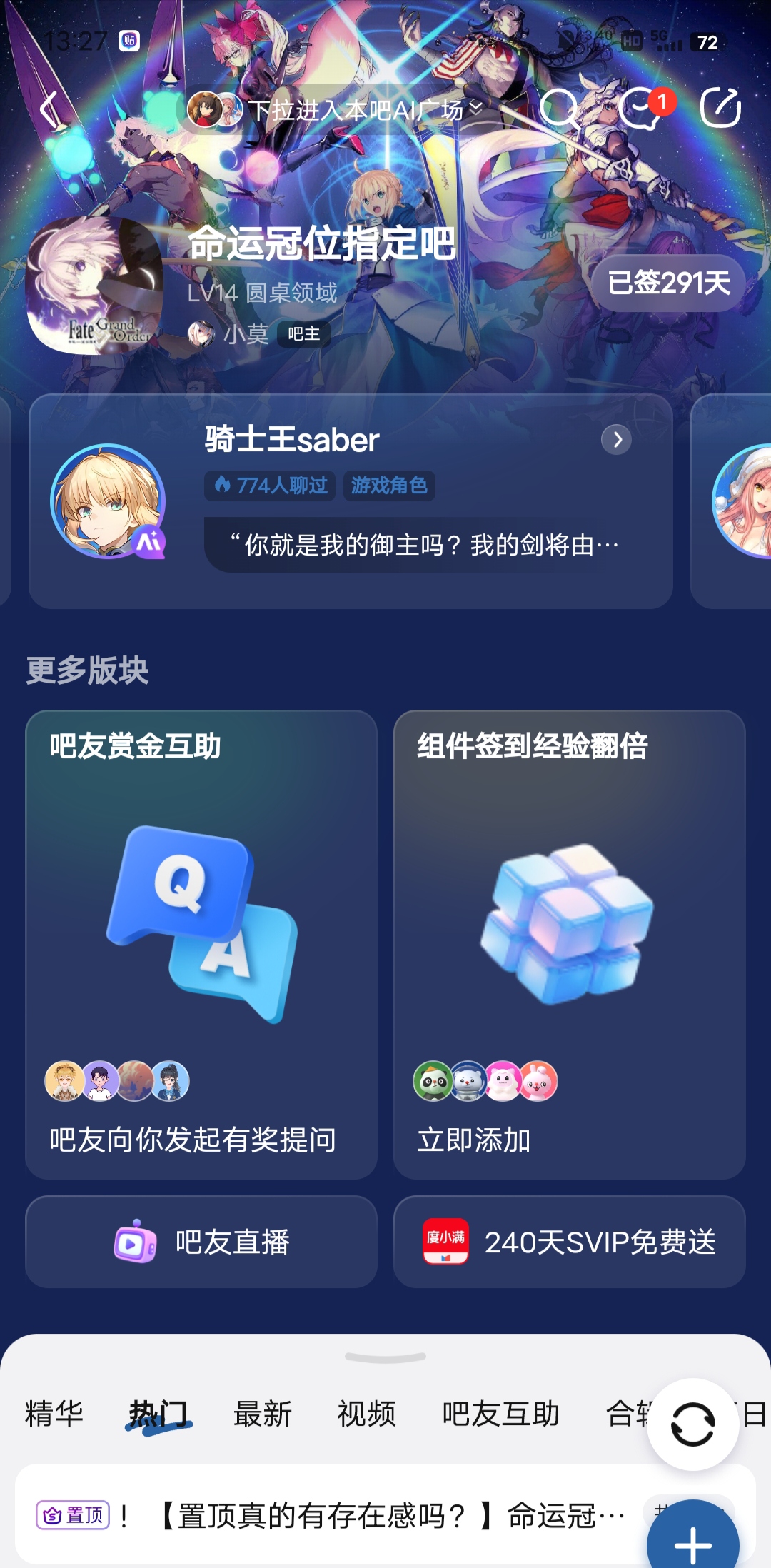Viewport: 771px width, 1568px height.
Task: Go back using the top-left arrow
Action: click(x=49, y=109)
